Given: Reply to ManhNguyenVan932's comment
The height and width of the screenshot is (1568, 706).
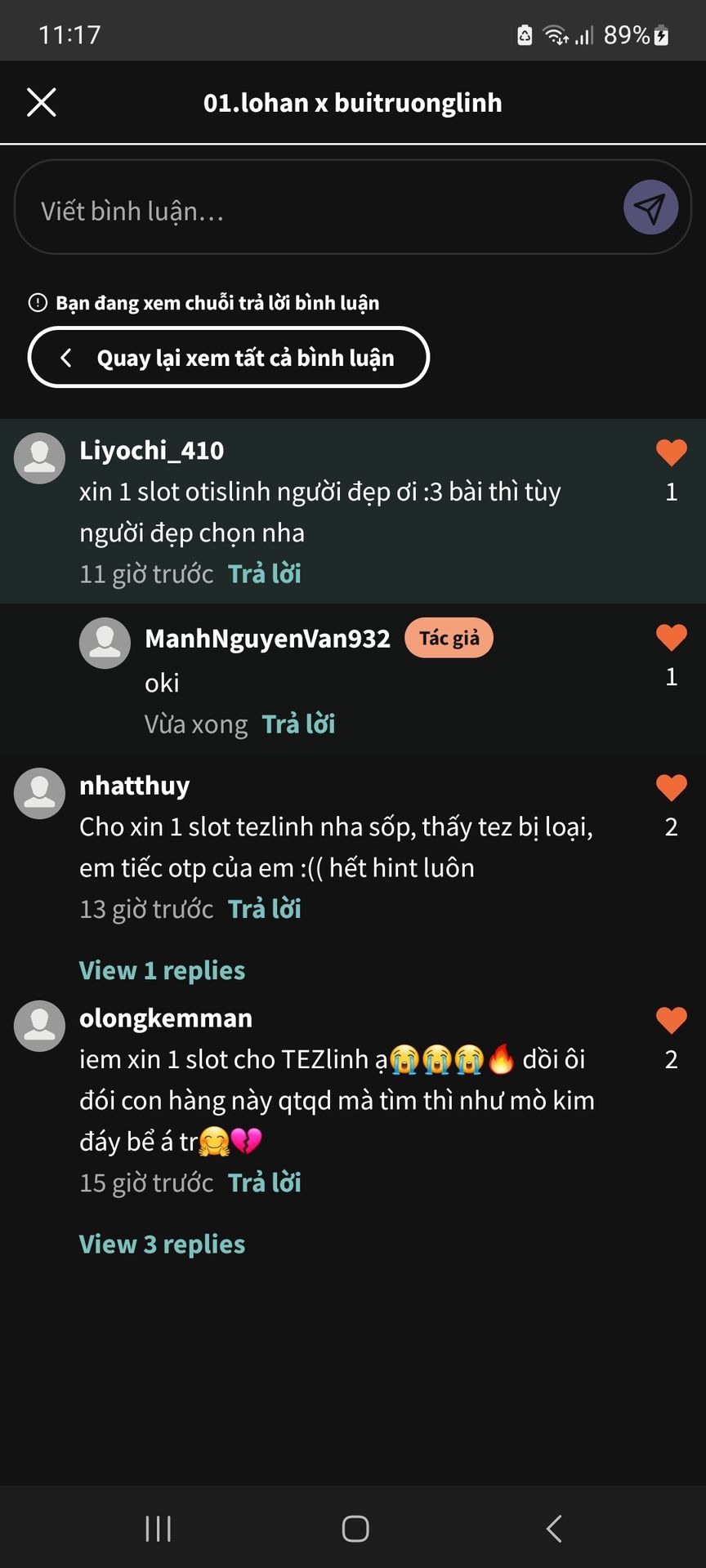Looking at the screenshot, I should click(298, 724).
